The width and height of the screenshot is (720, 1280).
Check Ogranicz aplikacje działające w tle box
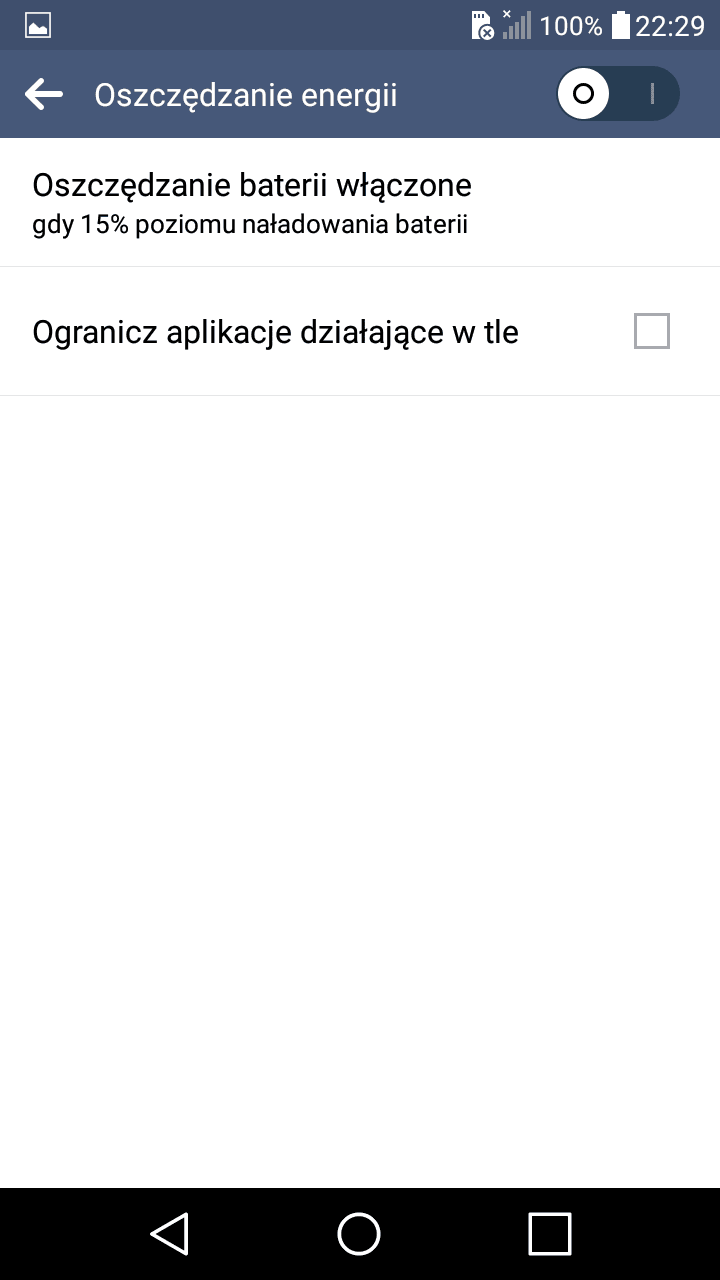pos(652,331)
